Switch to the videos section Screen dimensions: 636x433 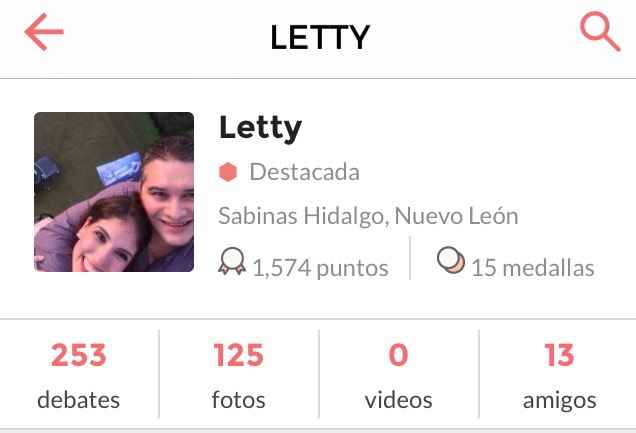click(x=398, y=375)
